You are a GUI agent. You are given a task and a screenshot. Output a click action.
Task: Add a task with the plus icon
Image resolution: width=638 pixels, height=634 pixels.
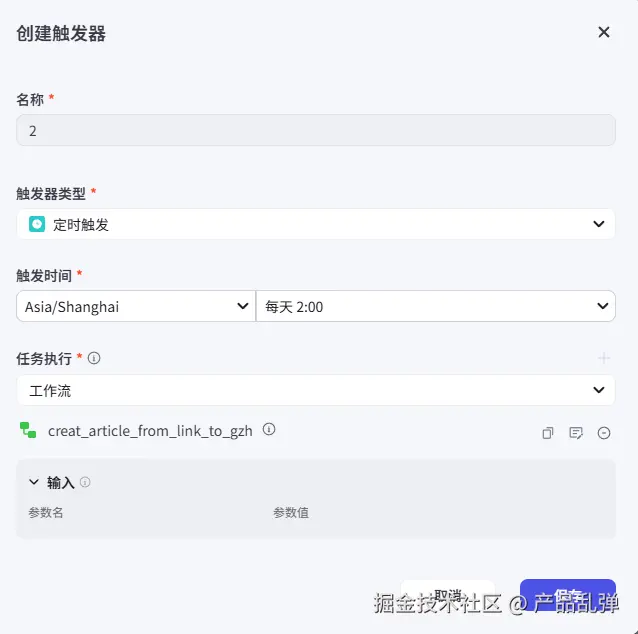(x=604, y=358)
